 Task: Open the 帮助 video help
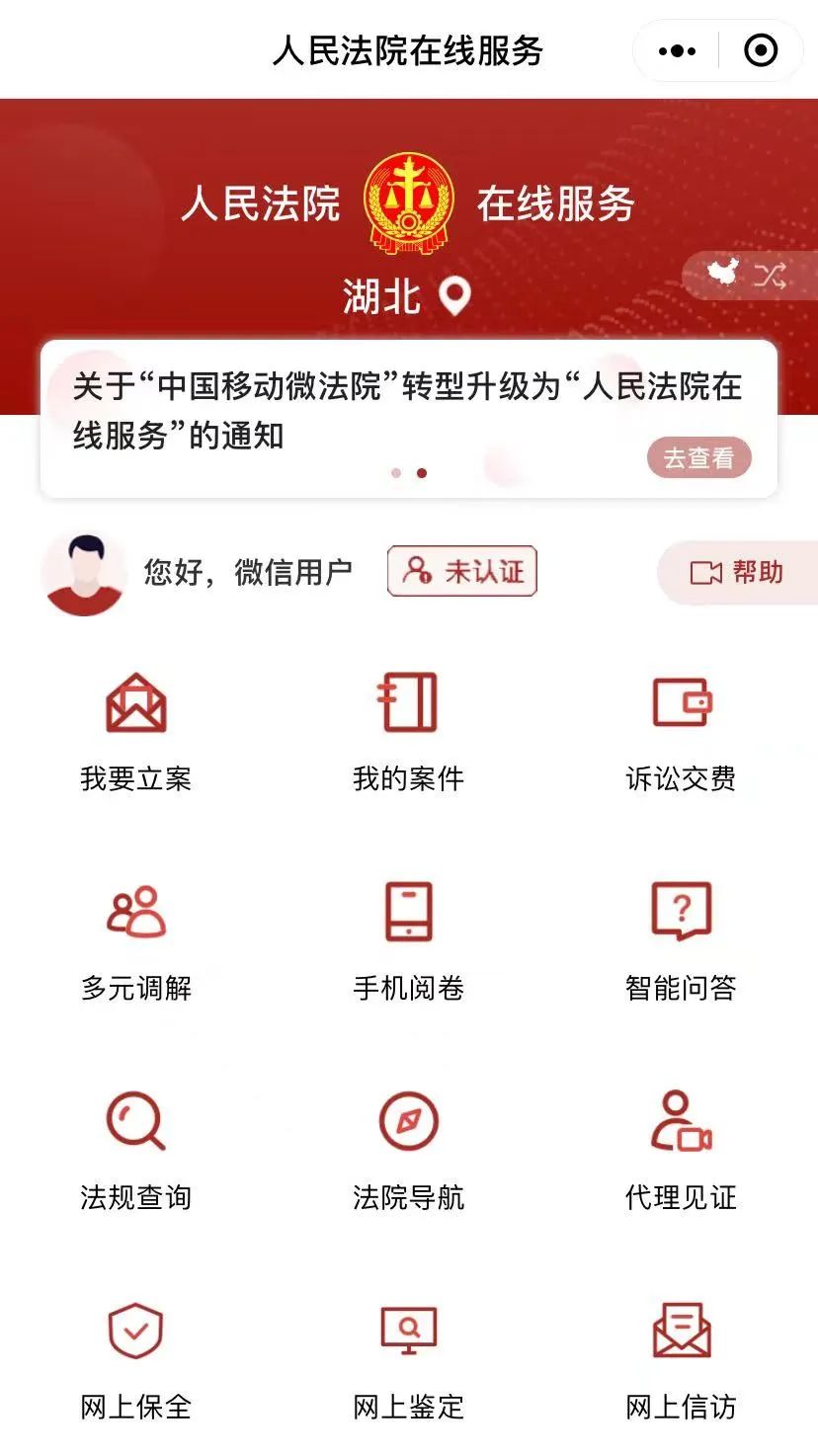(736, 572)
